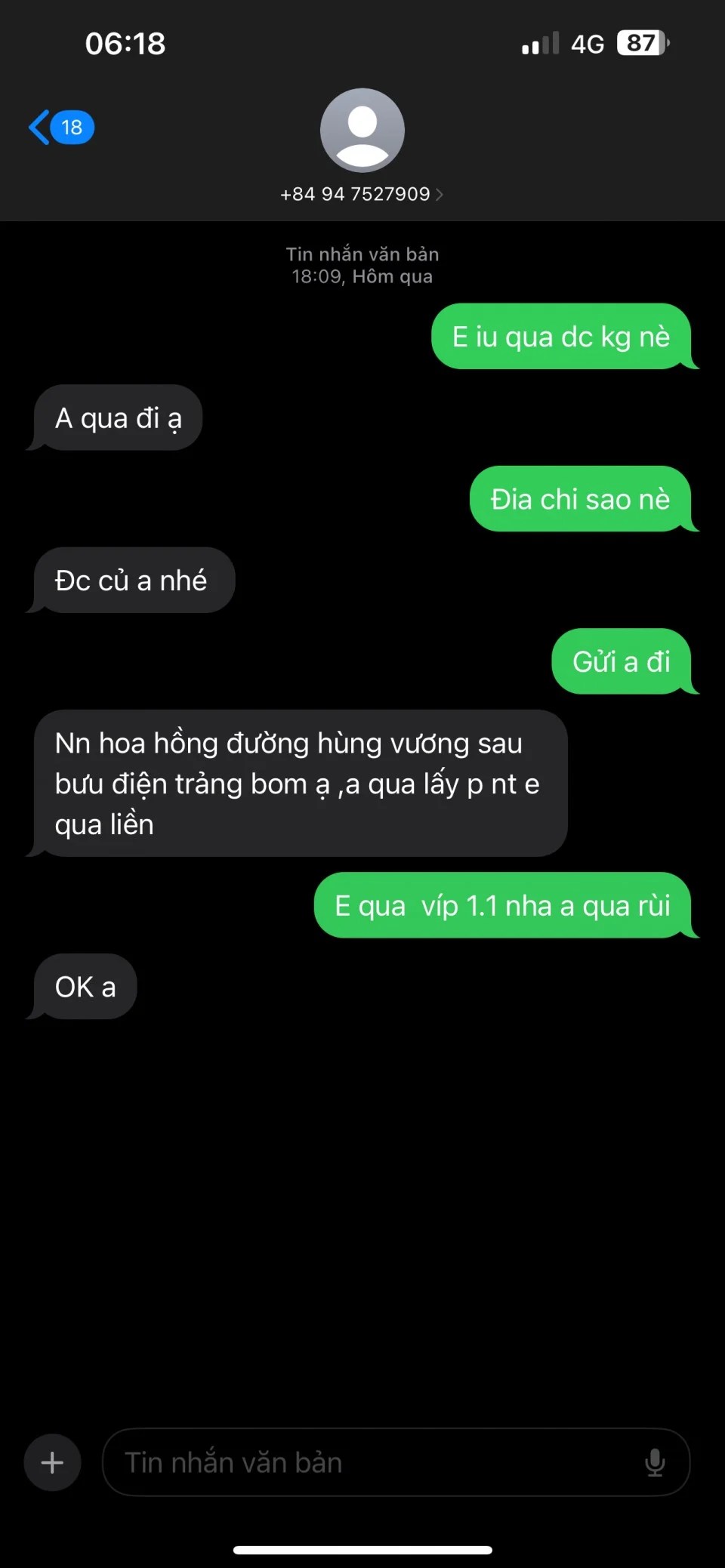Start voice dictation with the microphone
The width and height of the screenshot is (725, 1568).
pos(655,1462)
